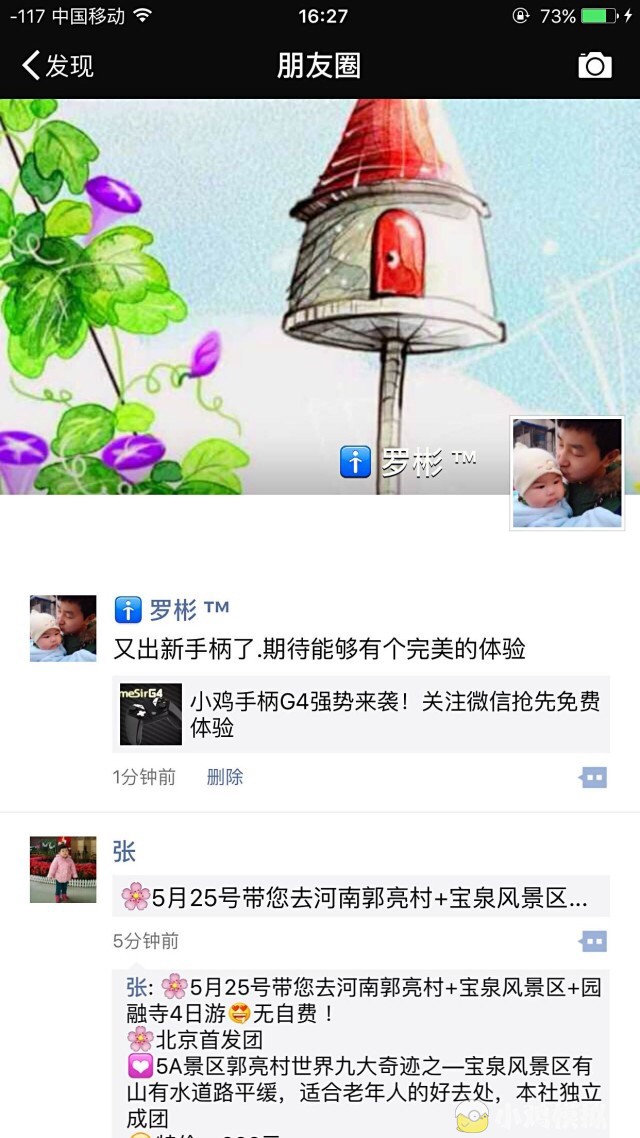This screenshot has height=1138, width=640.
Task: Go back to 发现
Action: [x=57, y=66]
